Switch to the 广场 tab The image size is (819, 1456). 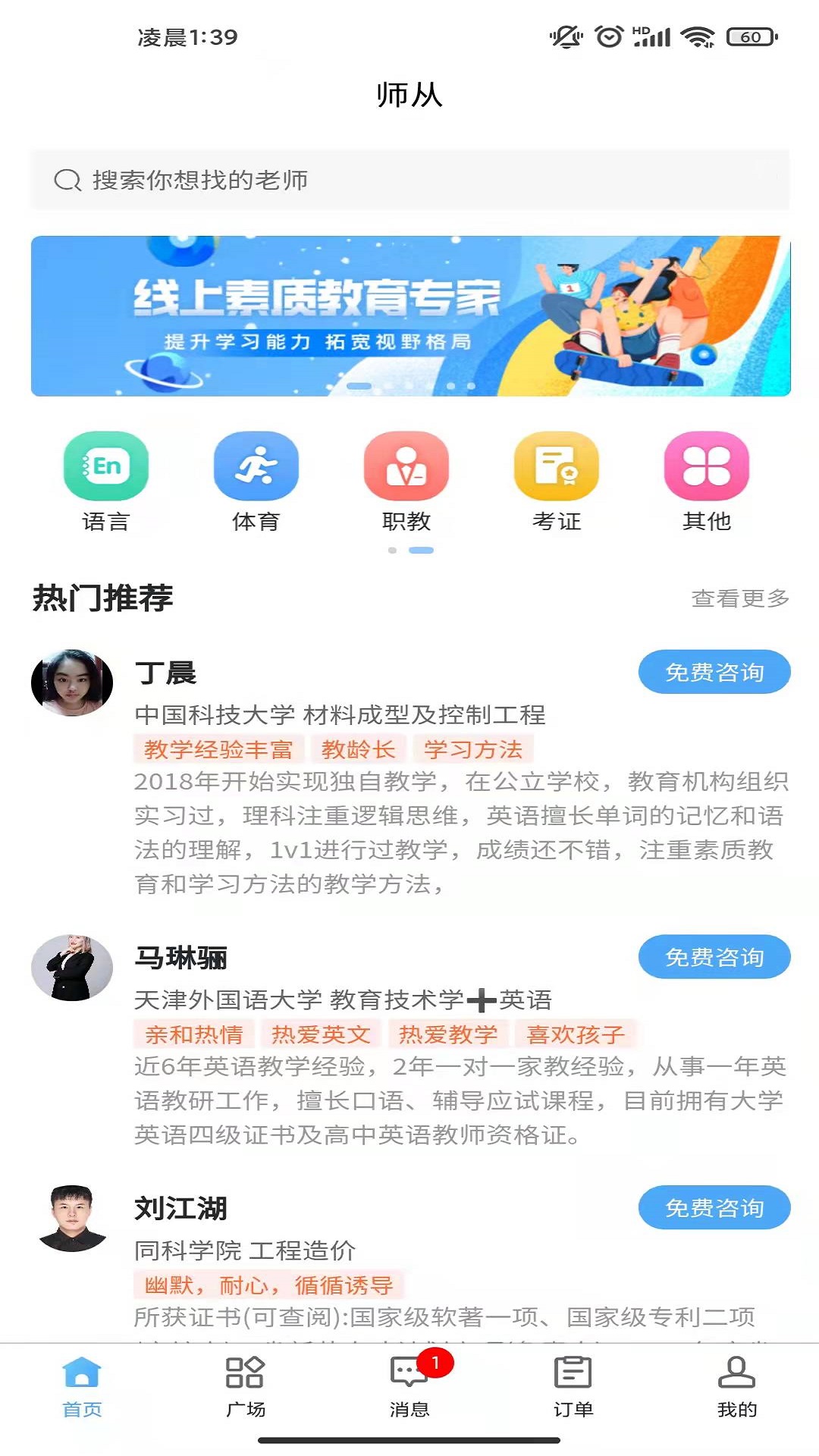pos(246,1387)
